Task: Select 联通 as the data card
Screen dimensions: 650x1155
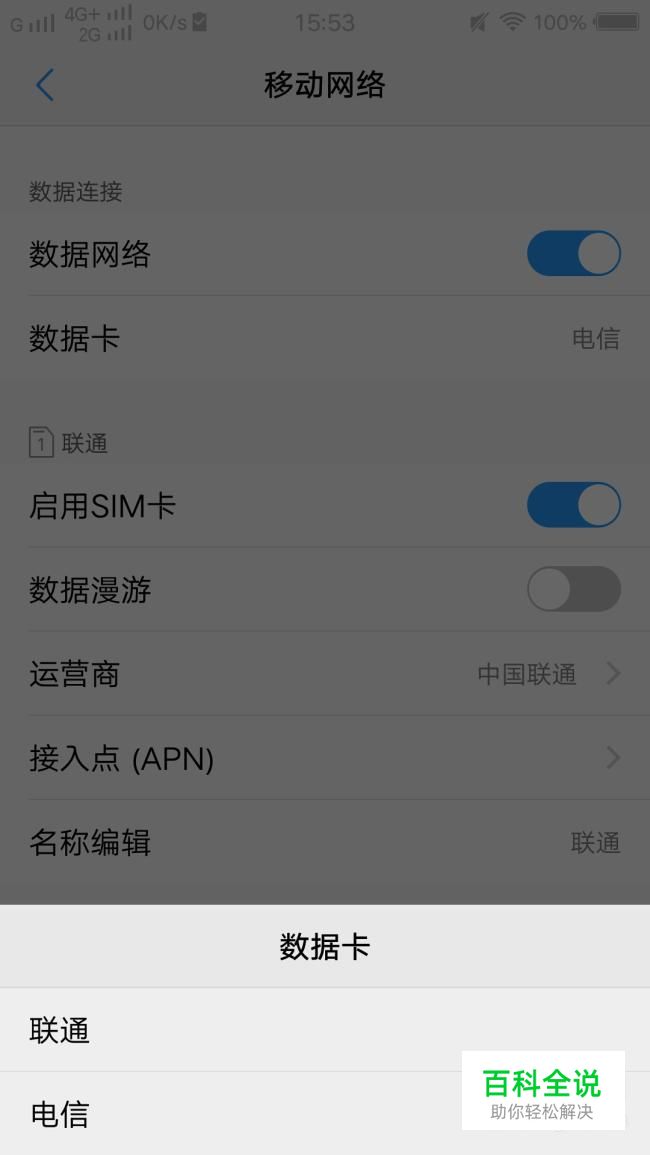Action: [325, 1030]
